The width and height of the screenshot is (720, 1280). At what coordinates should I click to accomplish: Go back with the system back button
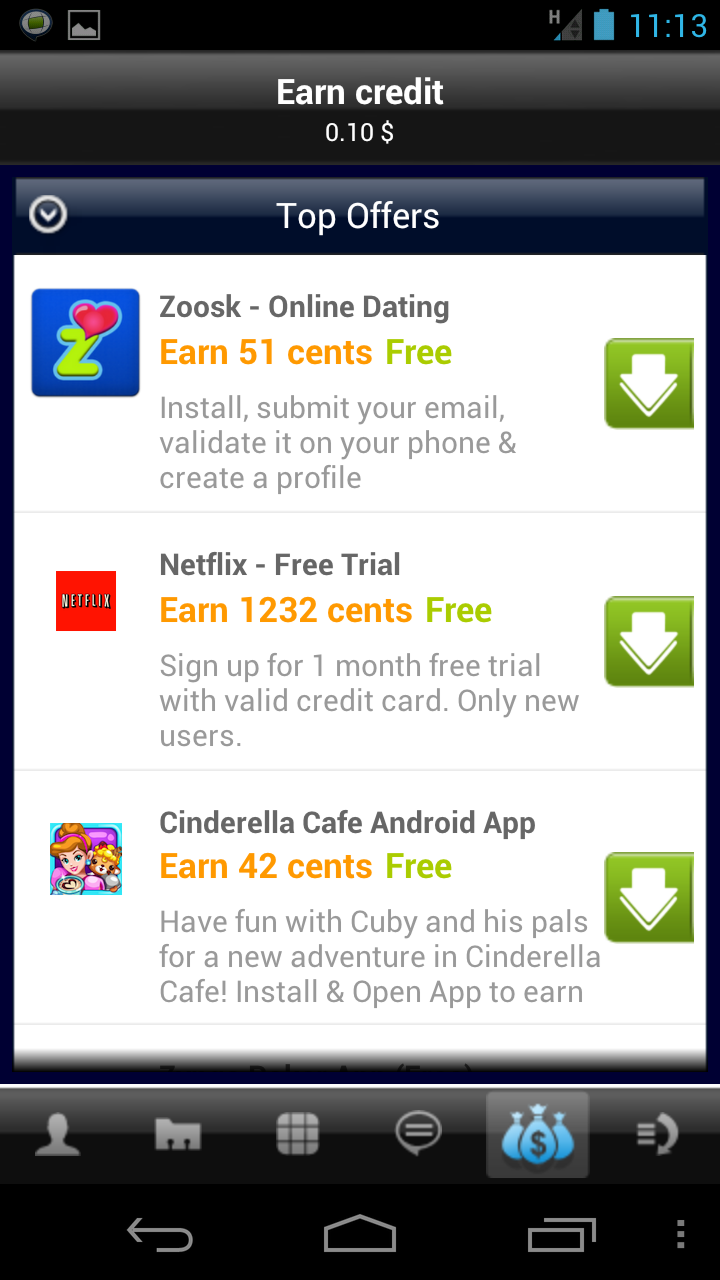click(x=160, y=1235)
